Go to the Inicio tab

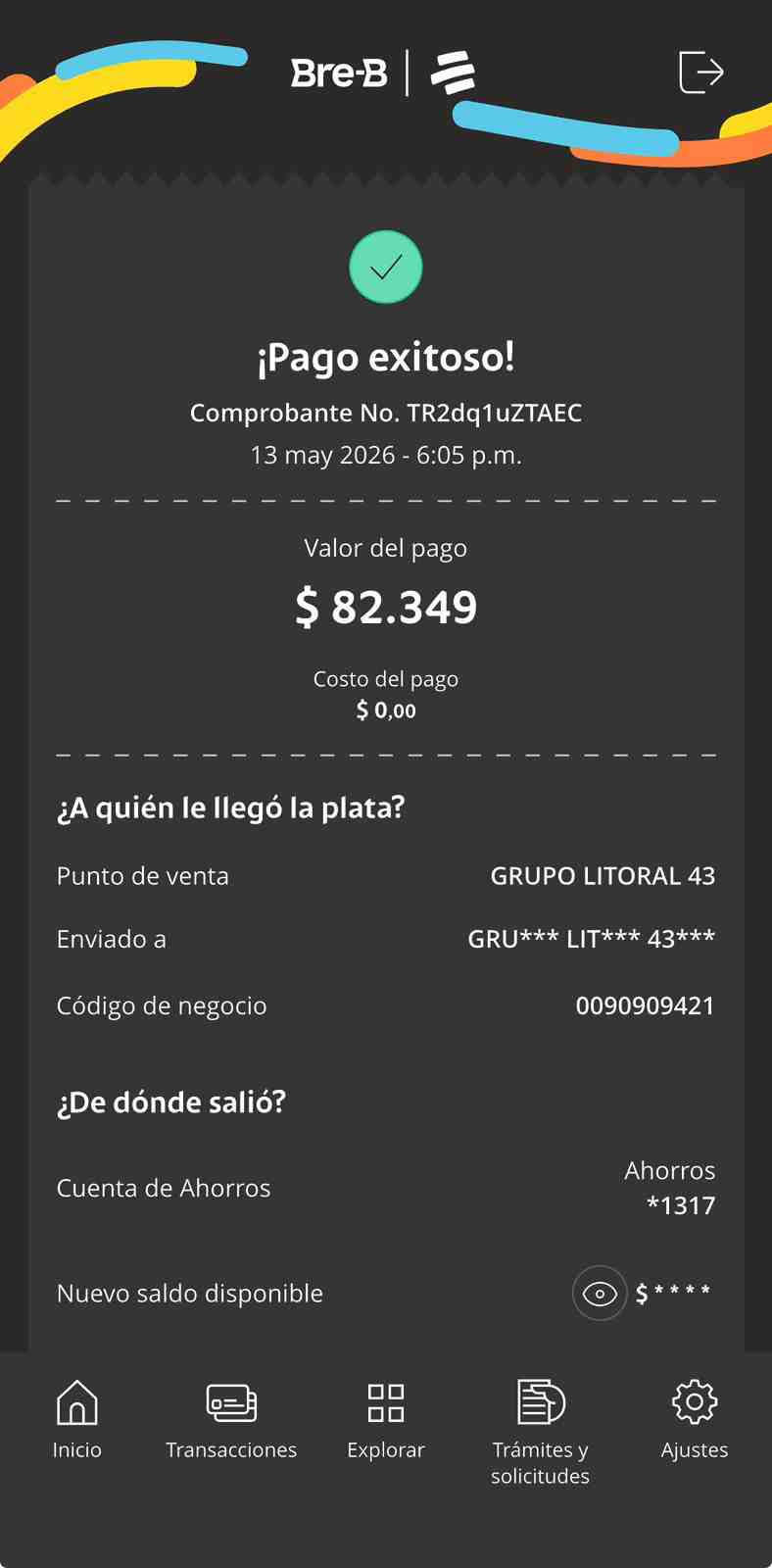click(x=77, y=1419)
